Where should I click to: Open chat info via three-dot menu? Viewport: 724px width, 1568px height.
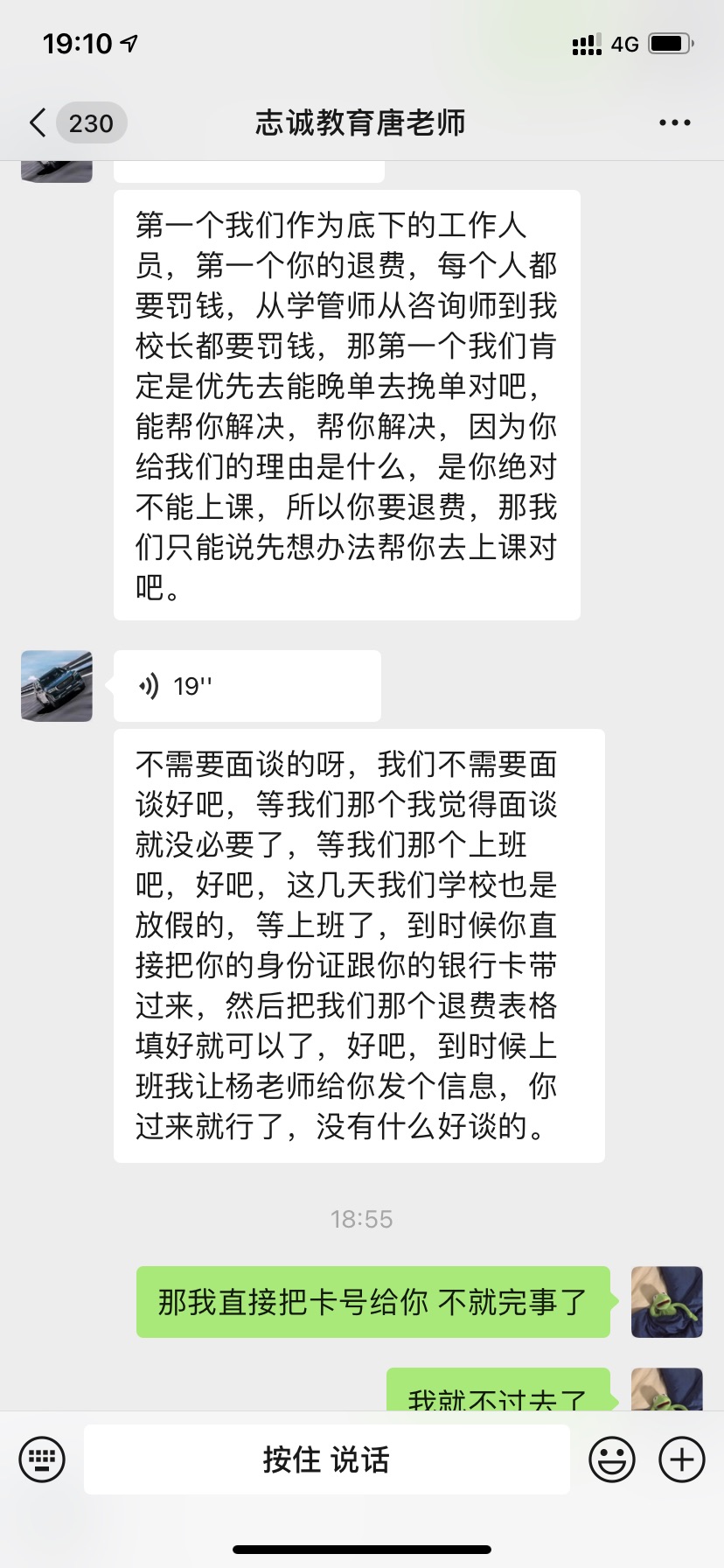[x=674, y=123]
